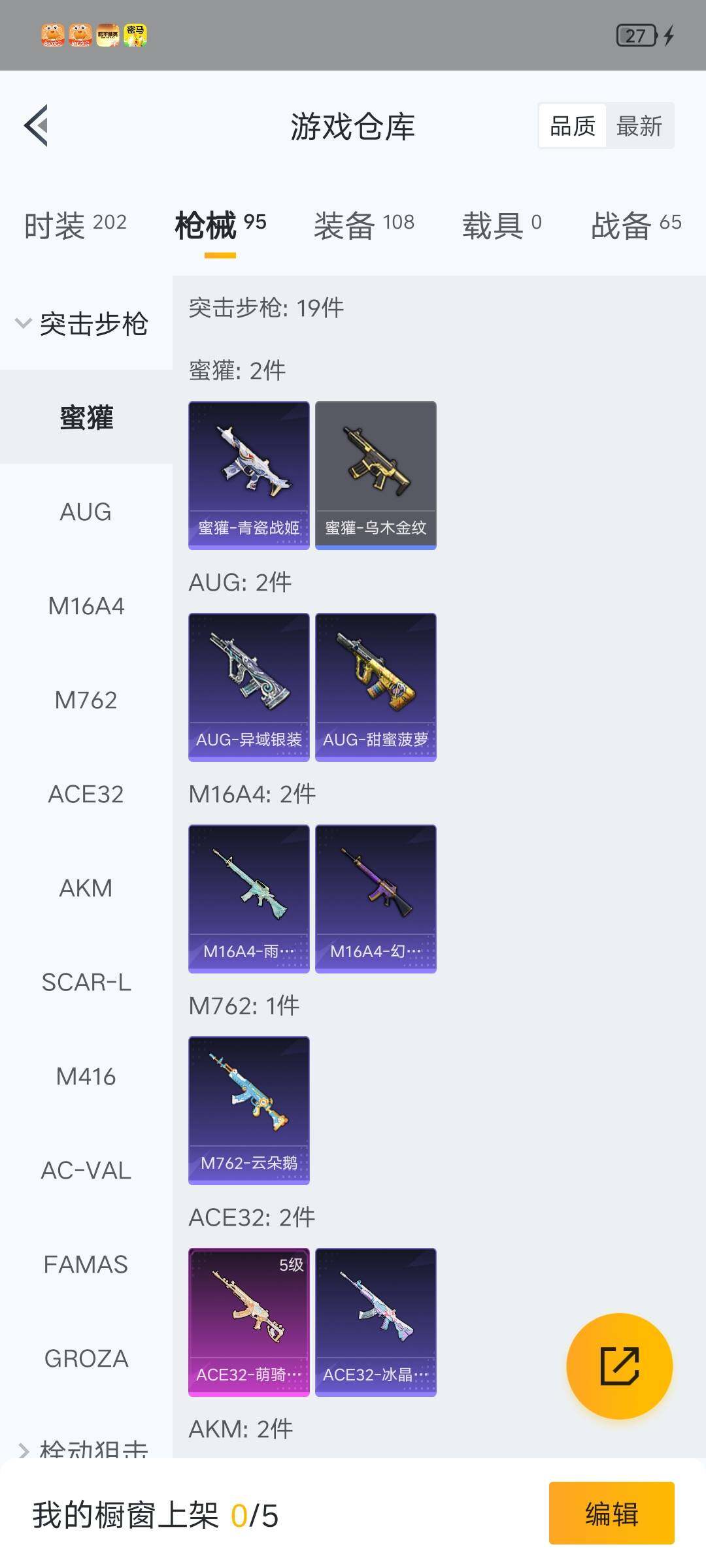The image size is (706, 1568).
Task: Jump to M762 in the side list
Action: (x=86, y=700)
